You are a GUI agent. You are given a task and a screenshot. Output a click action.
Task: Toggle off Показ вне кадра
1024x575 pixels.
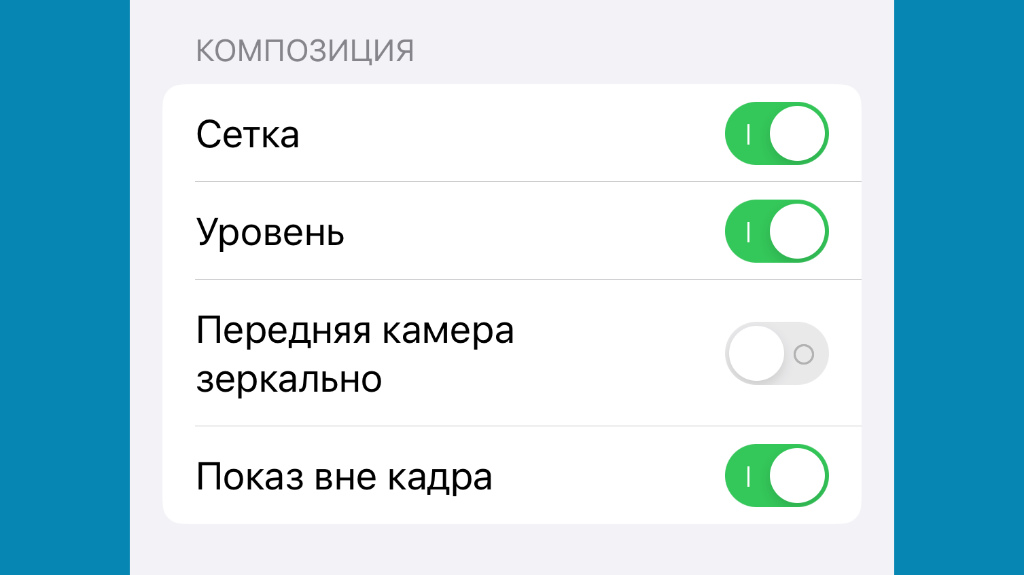(x=777, y=477)
